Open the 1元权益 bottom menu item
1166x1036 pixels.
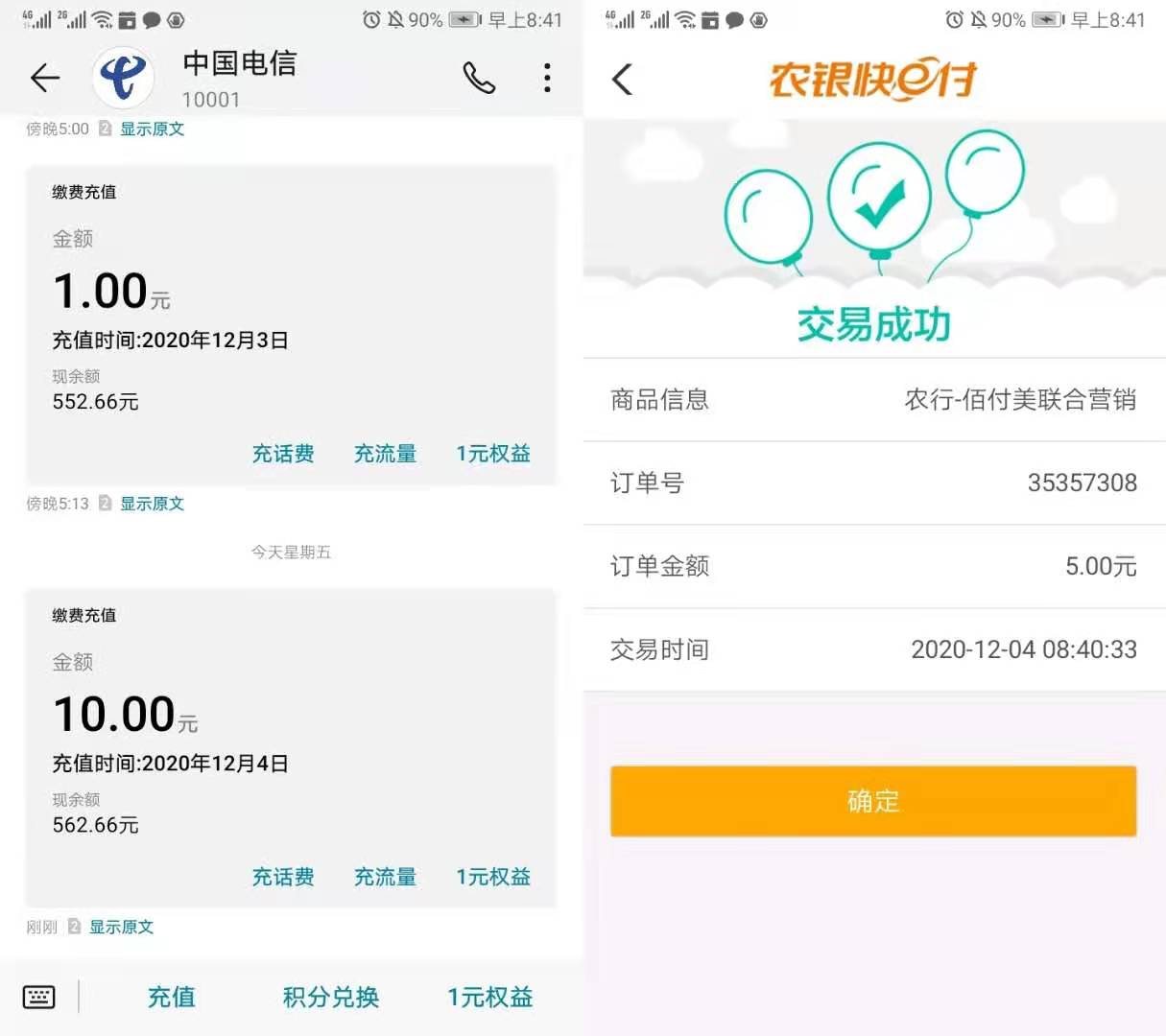point(490,997)
